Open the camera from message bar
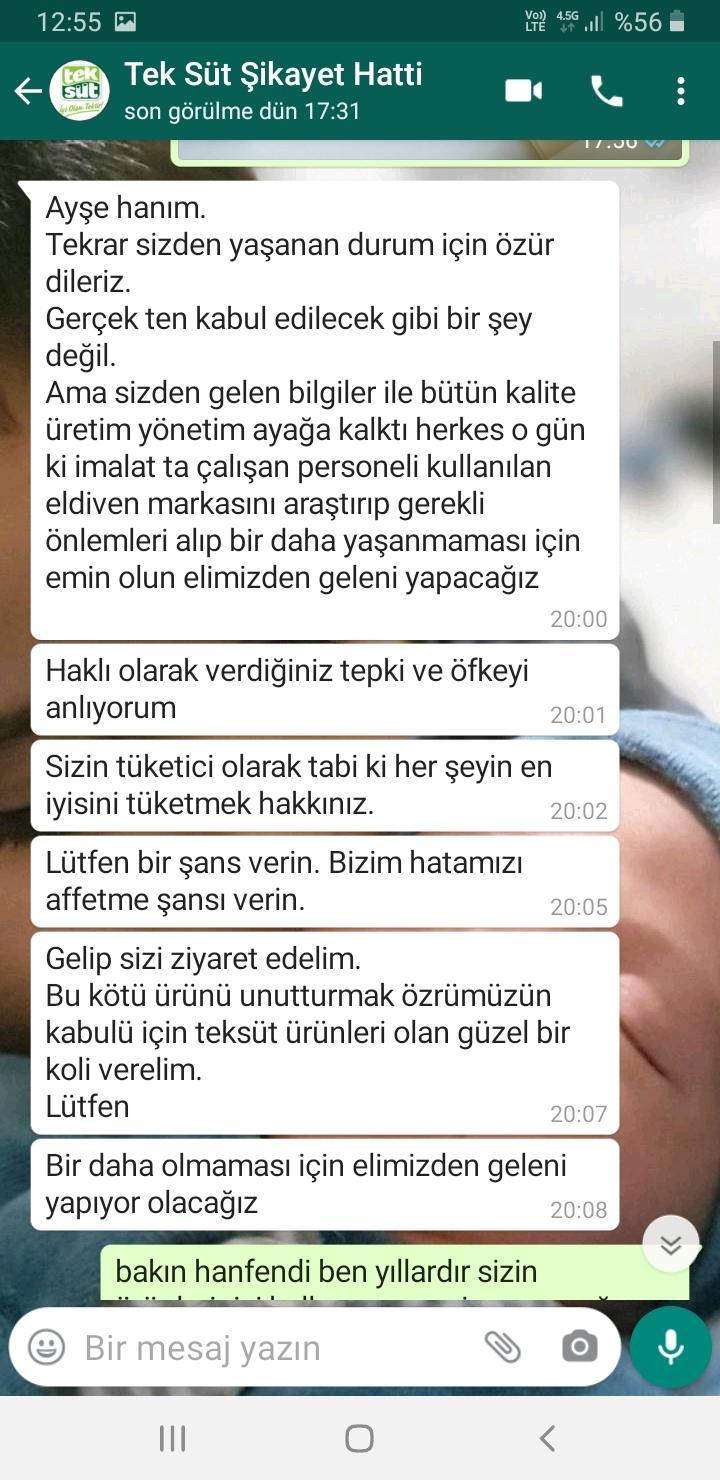This screenshot has width=720, height=1480. click(580, 1348)
